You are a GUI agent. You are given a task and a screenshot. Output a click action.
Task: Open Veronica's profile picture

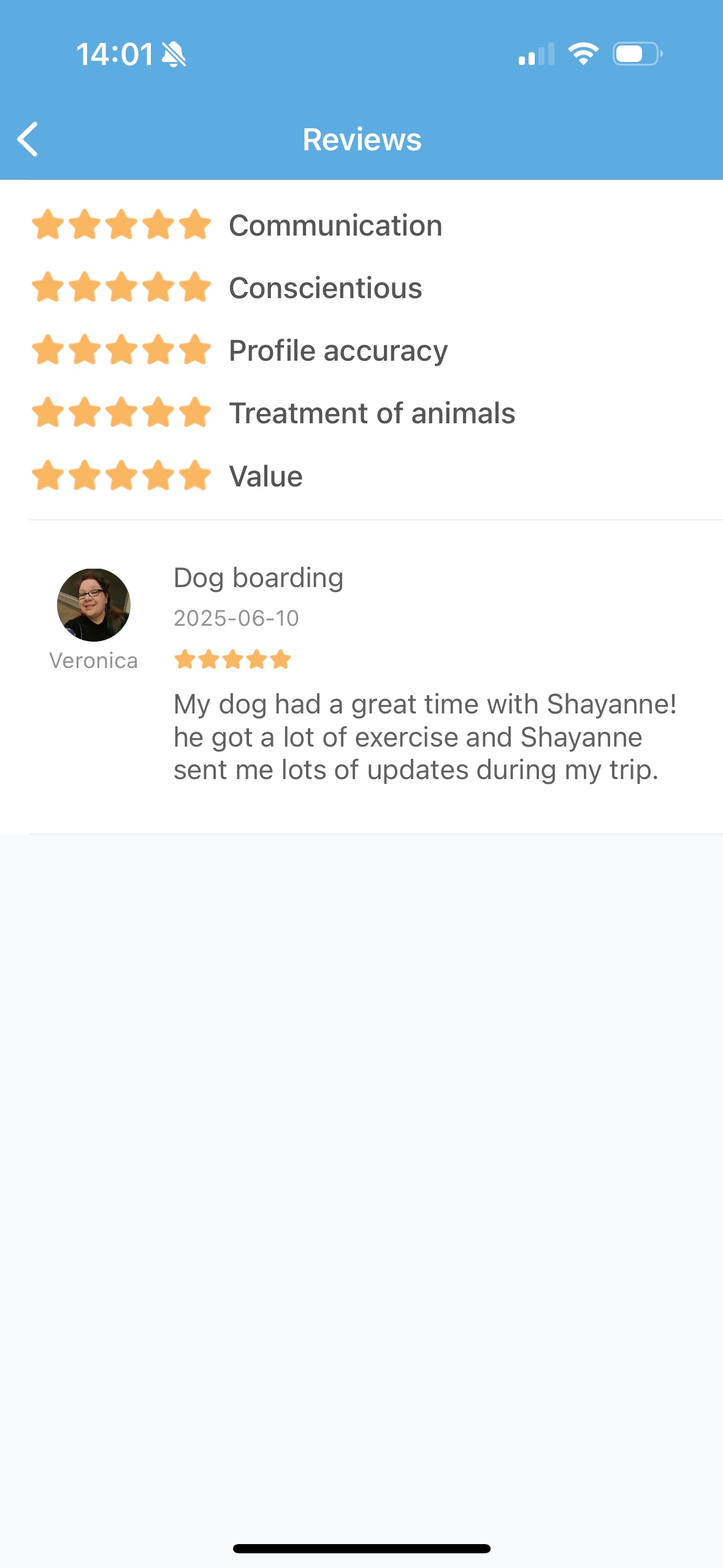93,605
